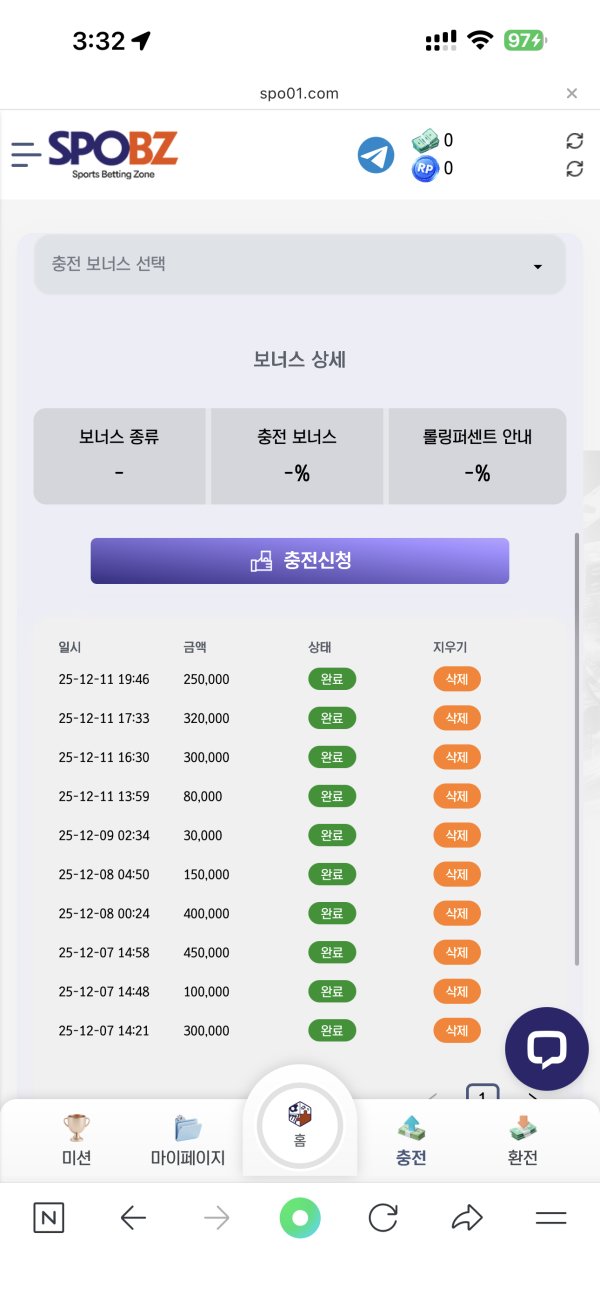
Task: Open the hamburger side menu
Action: (26, 154)
